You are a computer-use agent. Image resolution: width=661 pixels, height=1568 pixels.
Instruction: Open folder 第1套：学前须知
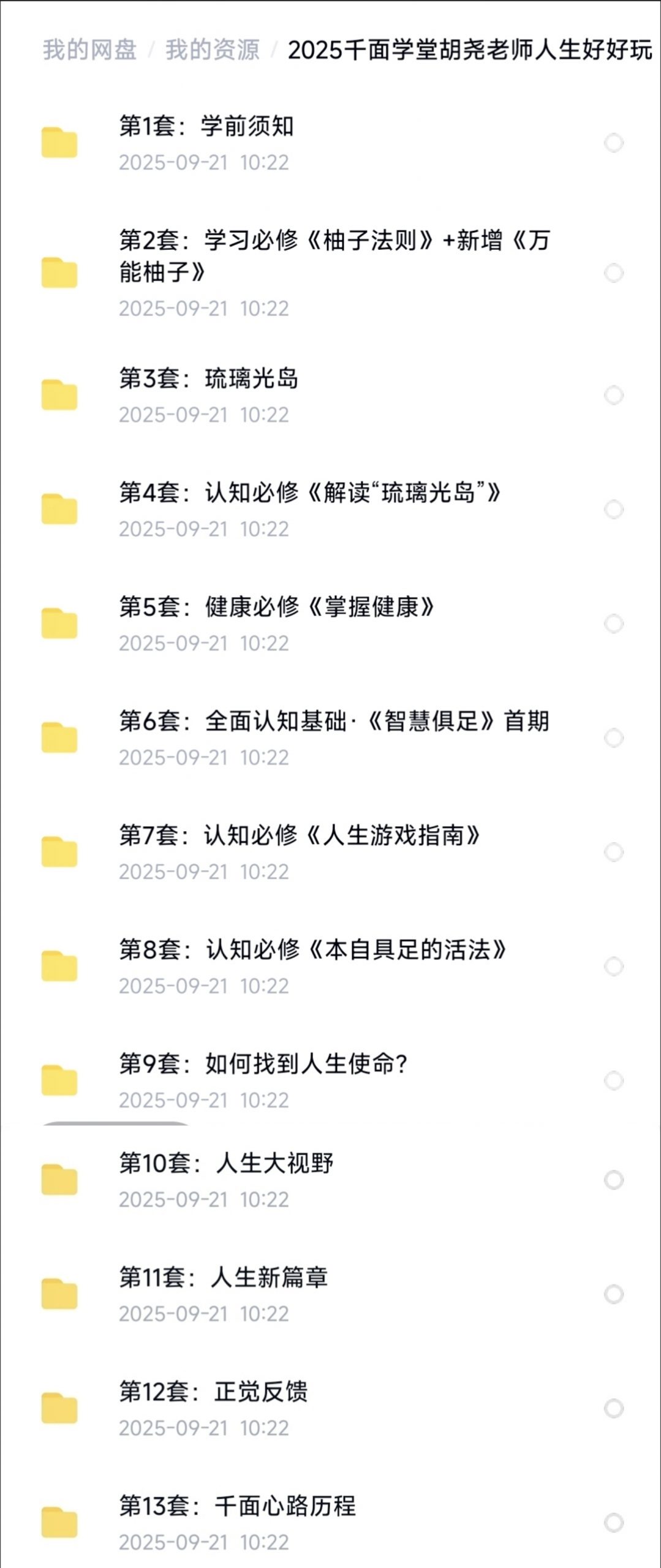(206, 127)
